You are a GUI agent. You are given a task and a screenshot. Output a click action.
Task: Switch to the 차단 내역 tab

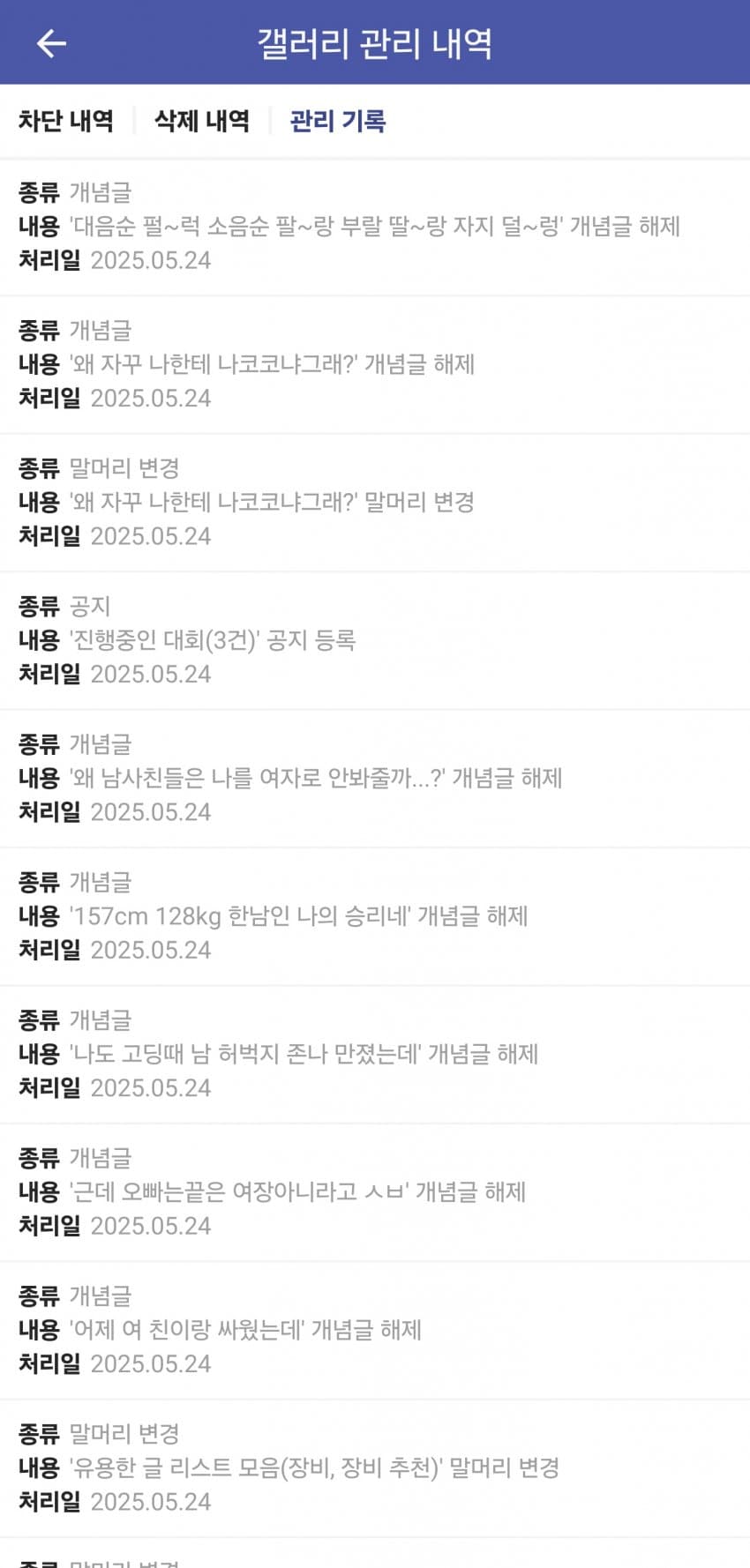coord(66,121)
